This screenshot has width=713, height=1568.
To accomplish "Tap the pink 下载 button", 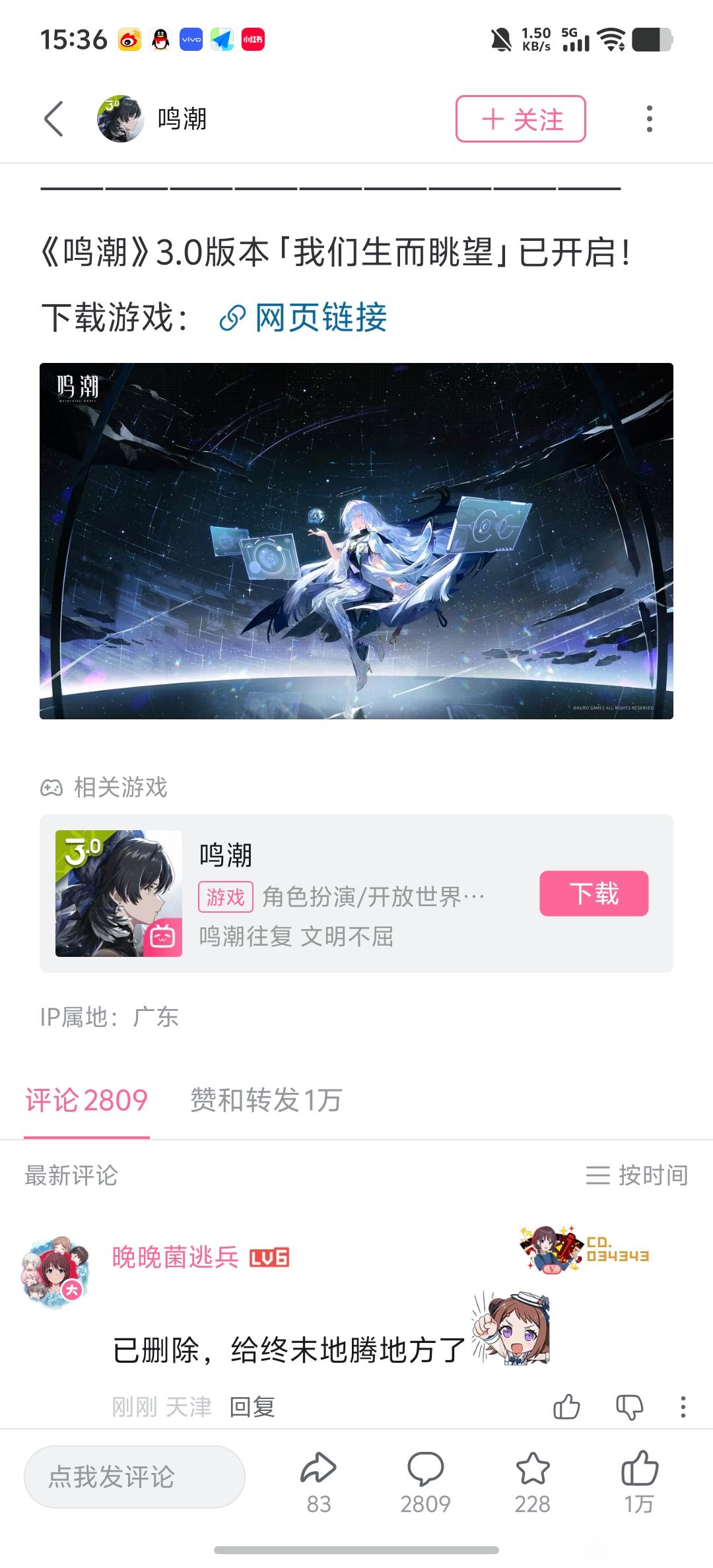I will click(x=594, y=894).
